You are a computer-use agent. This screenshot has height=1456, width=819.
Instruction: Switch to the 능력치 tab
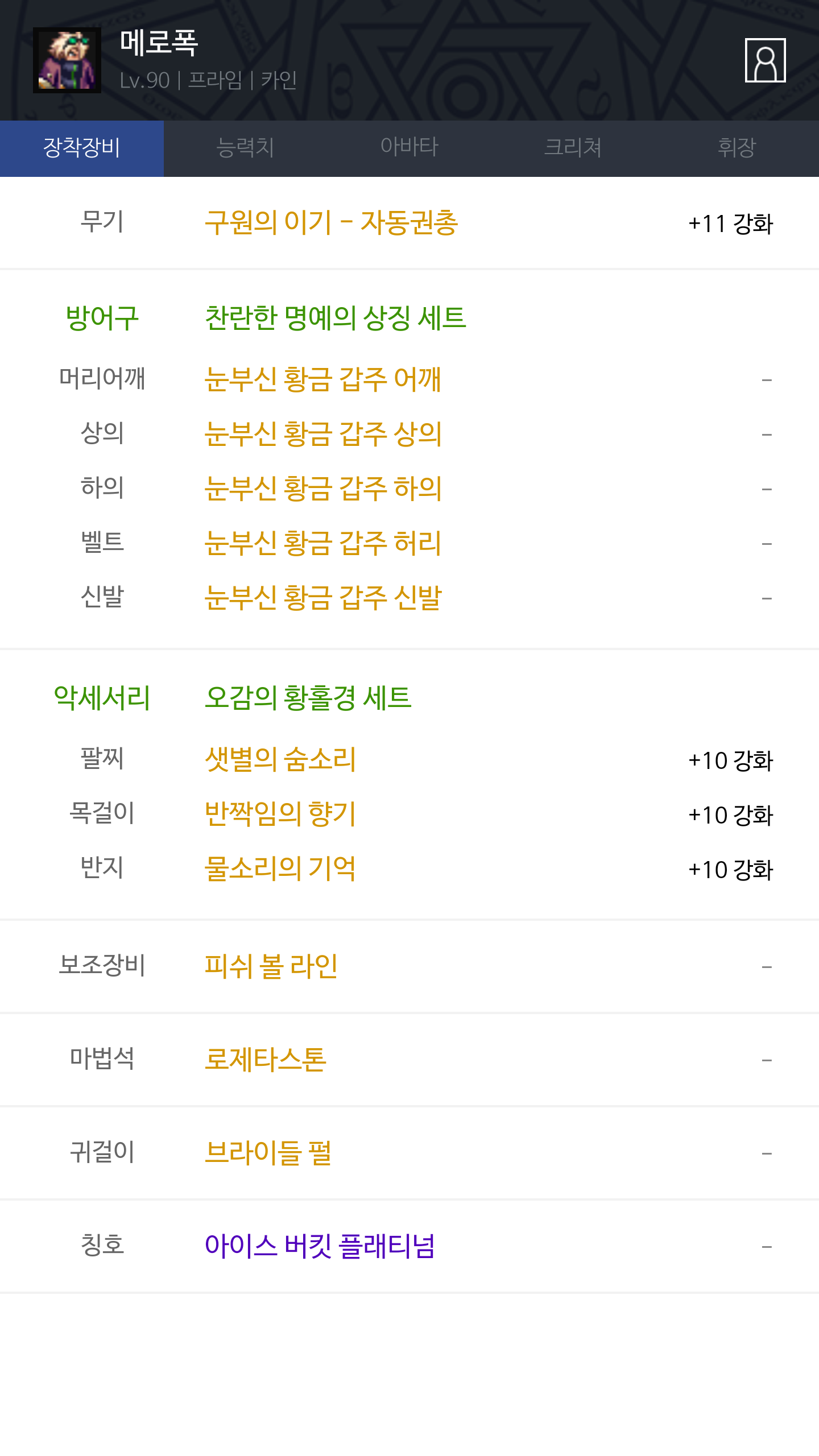(x=245, y=148)
